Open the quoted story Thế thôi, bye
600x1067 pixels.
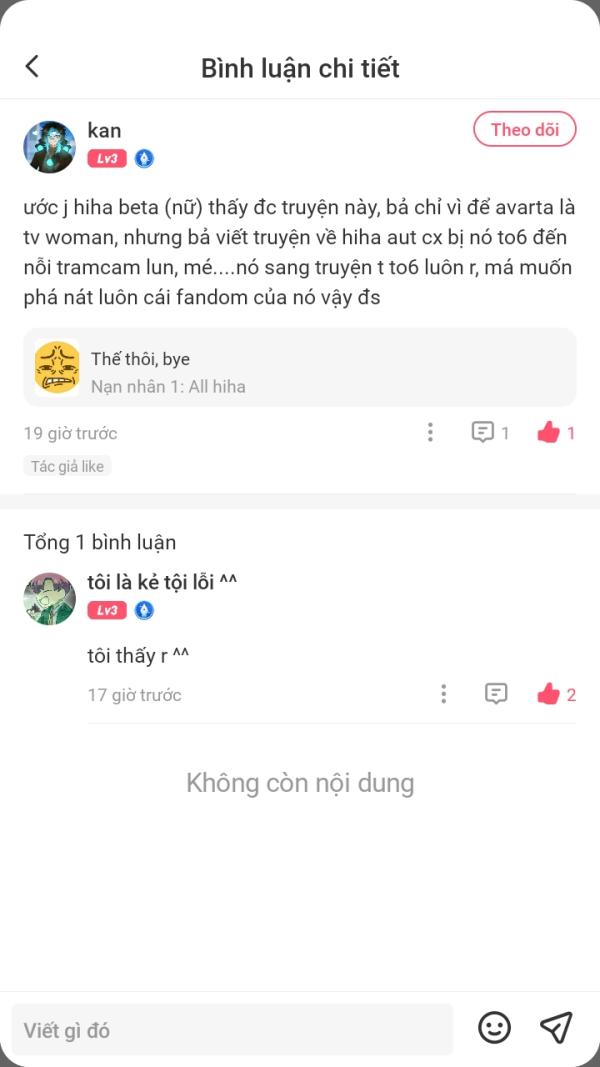coord(299,367)
